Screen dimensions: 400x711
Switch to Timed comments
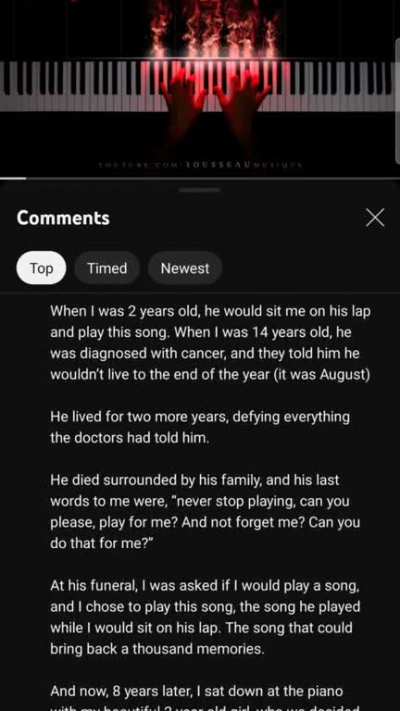(x=107, y=268)
